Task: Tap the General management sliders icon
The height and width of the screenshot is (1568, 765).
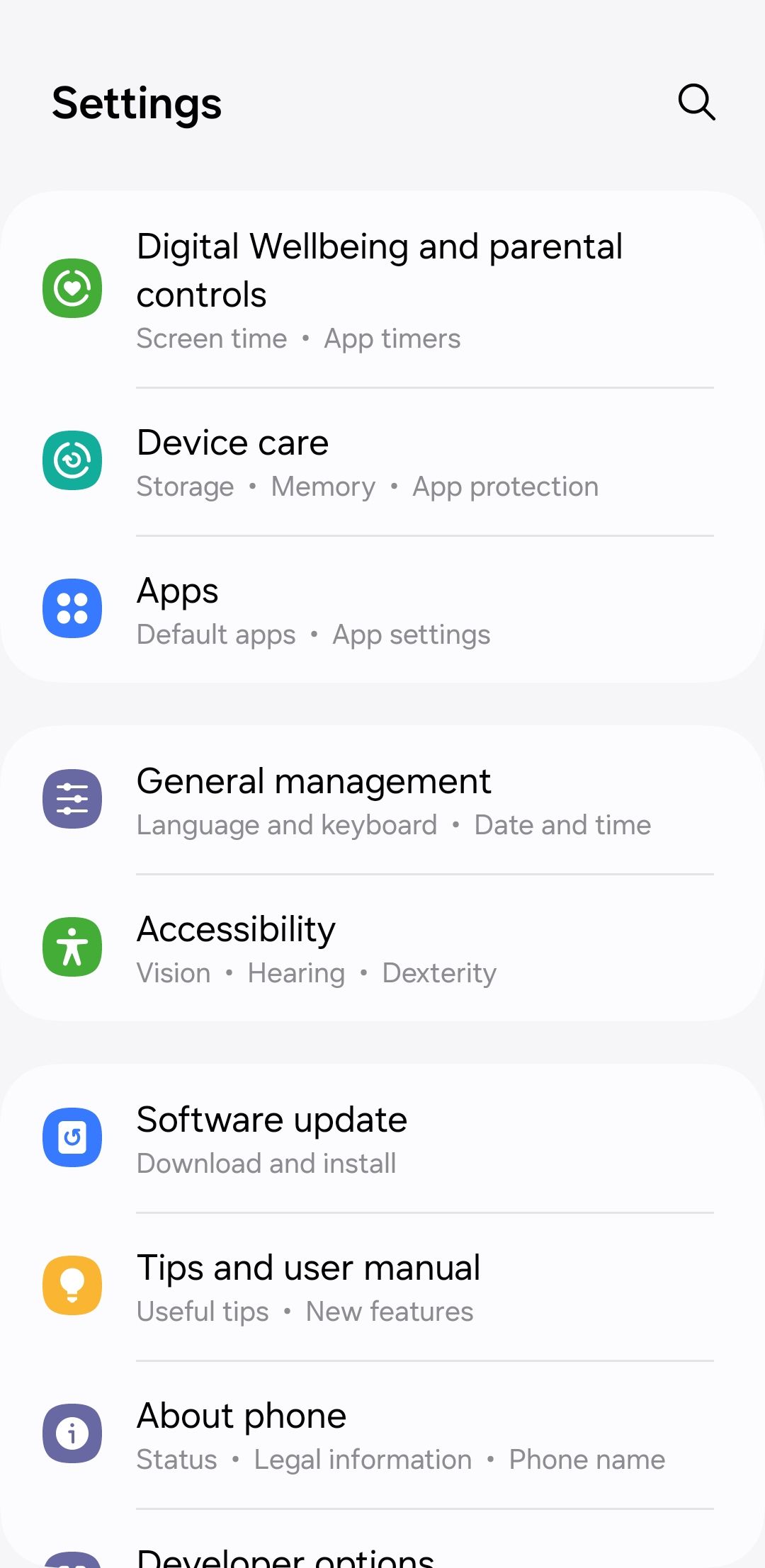Action: 72,798
